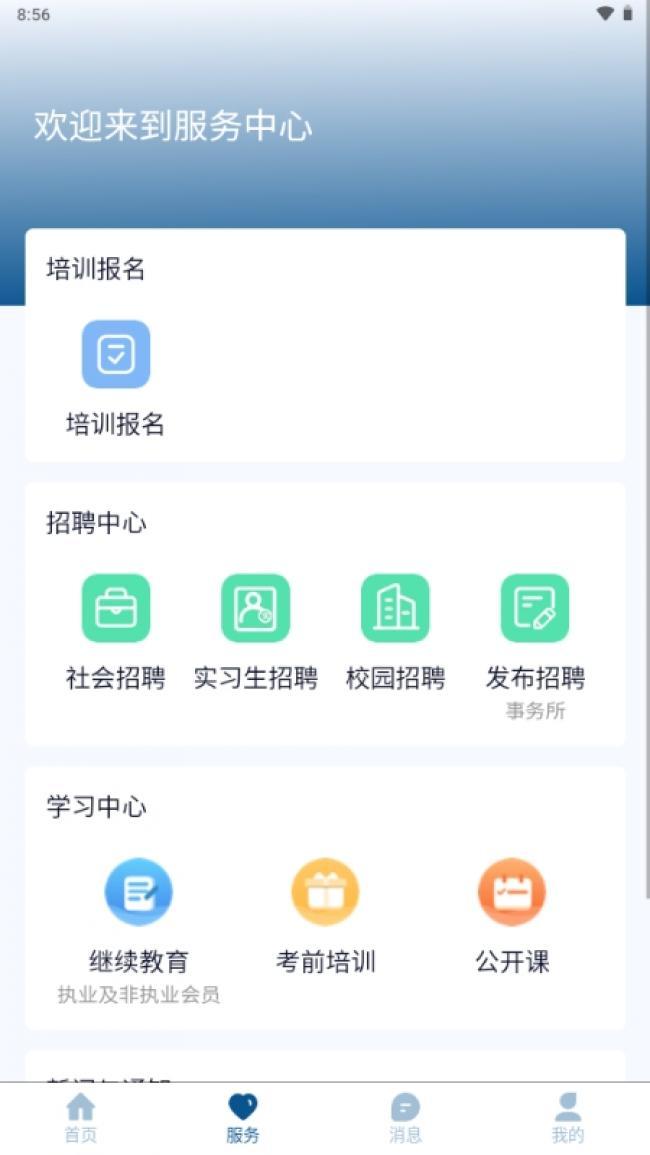Viewport: 650px width, 1155px height.
Task: Switch to the 消息 messages tab
Action: pyautogui.click(x=405, y=1118)
